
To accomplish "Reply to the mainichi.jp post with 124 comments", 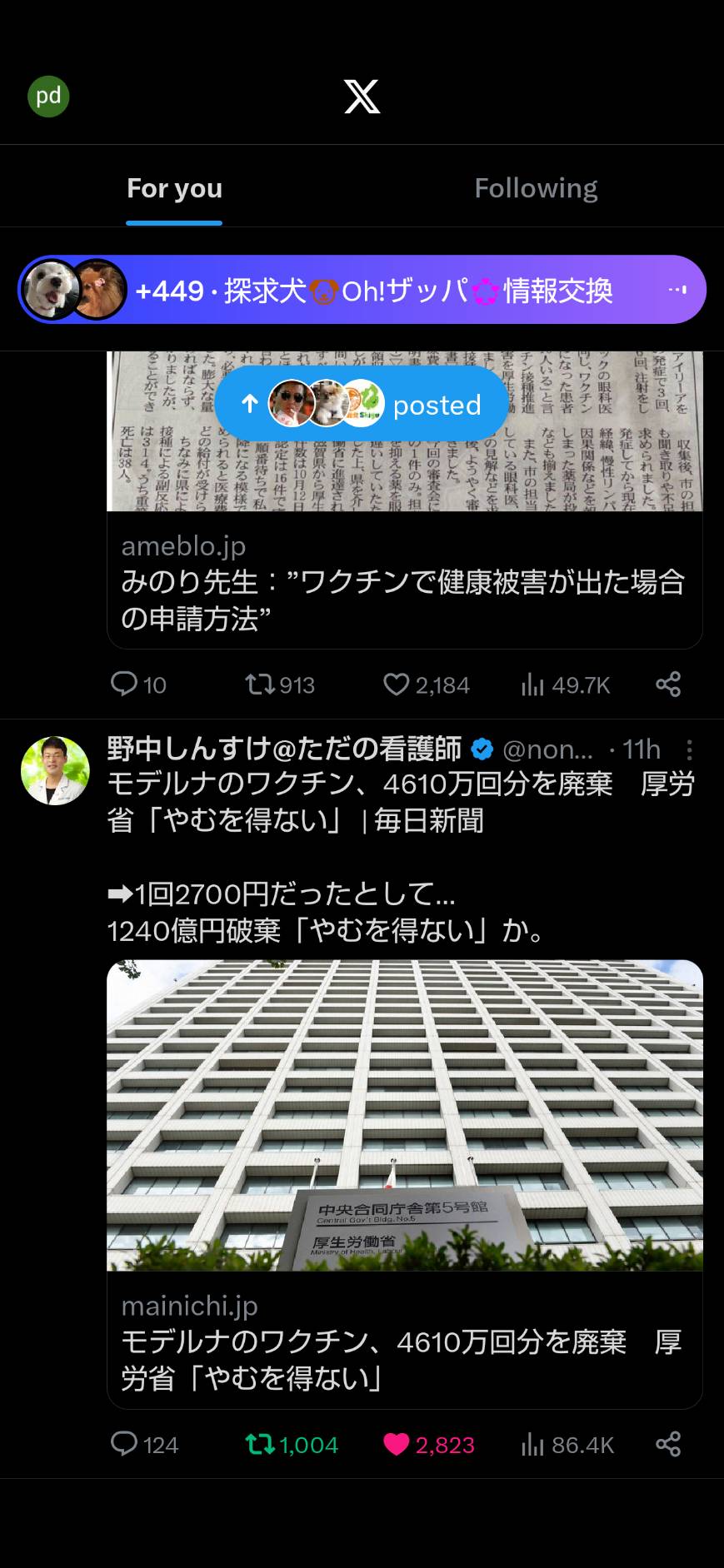I will 144,1444.
